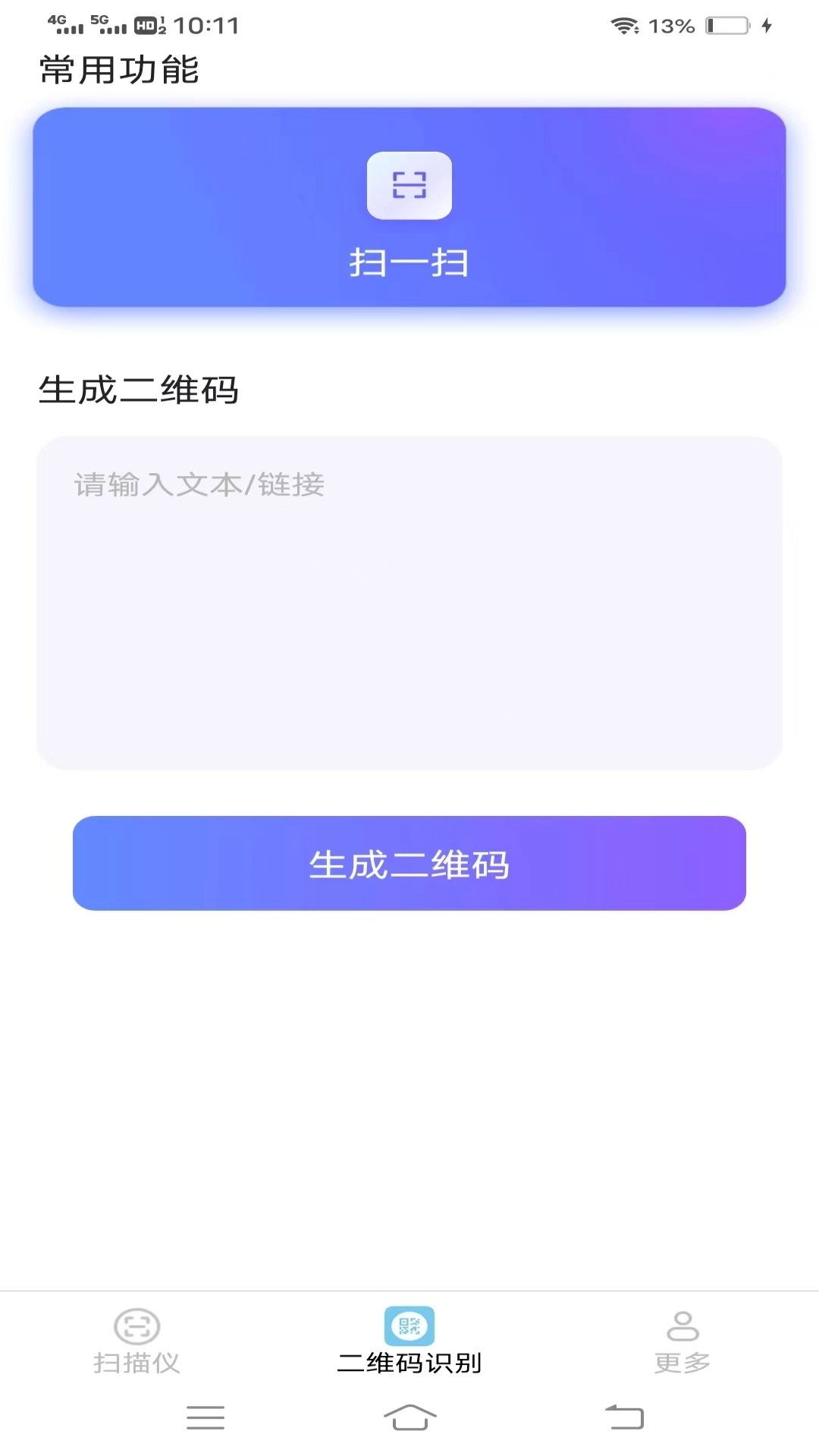This screenshot has height=1456, width=819.
Task: Click the 扫一扫 text label
Action: click(409, 264)
